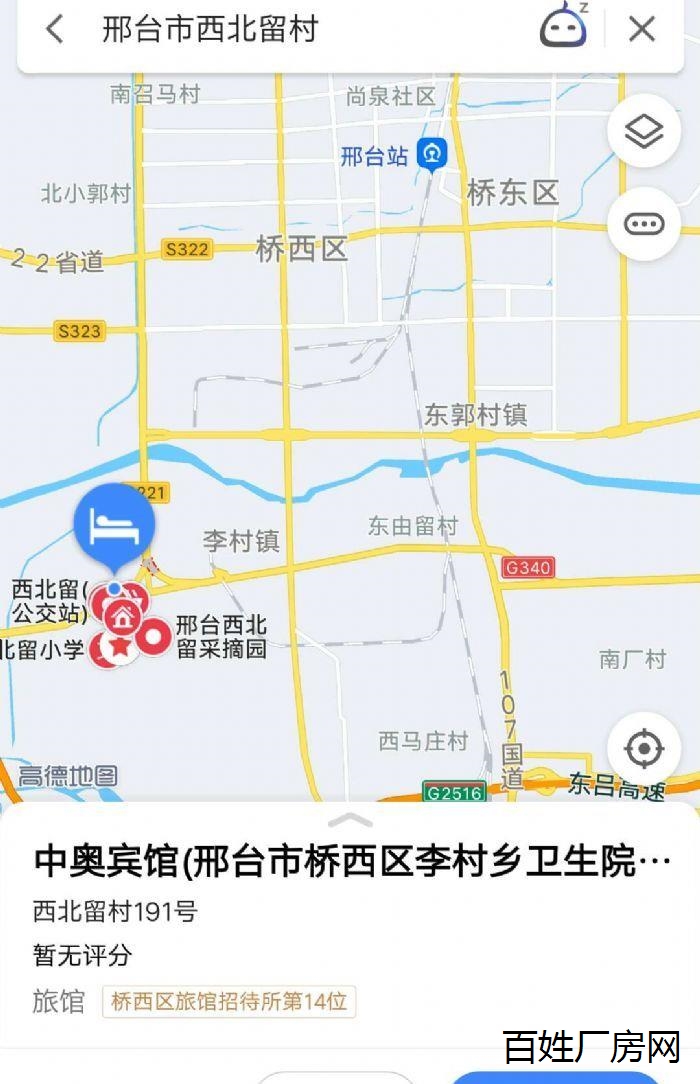Clear the search with the X
Image resolution: width=700 pixels, height=1084 pixels.
[x=641, y=29]
